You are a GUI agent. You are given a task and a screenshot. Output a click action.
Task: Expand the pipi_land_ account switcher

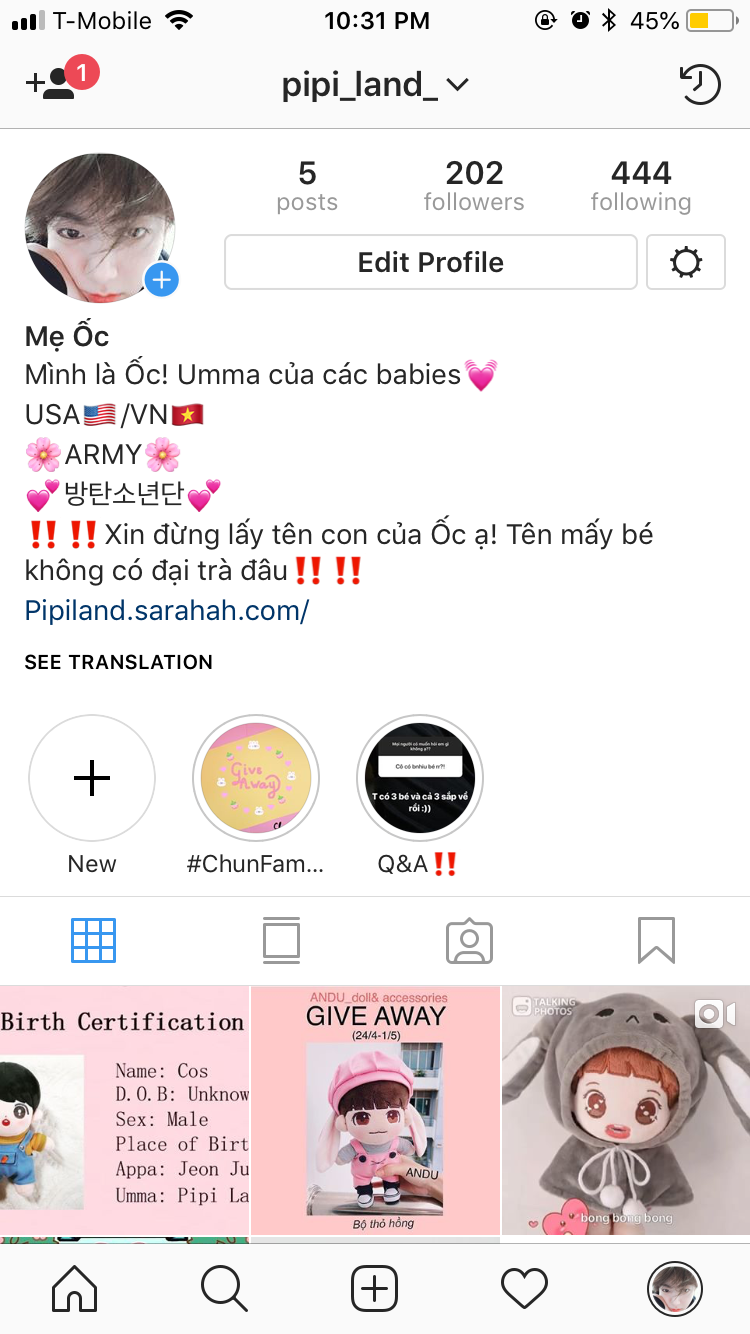[375, 85]
